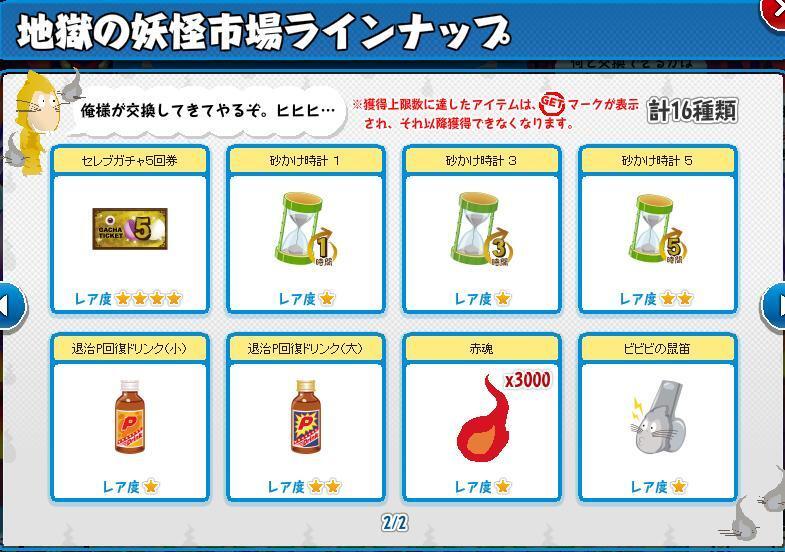Open the セレブガチャ5回券 item card
Screen dimensions: 785x552
click(130, 230)
